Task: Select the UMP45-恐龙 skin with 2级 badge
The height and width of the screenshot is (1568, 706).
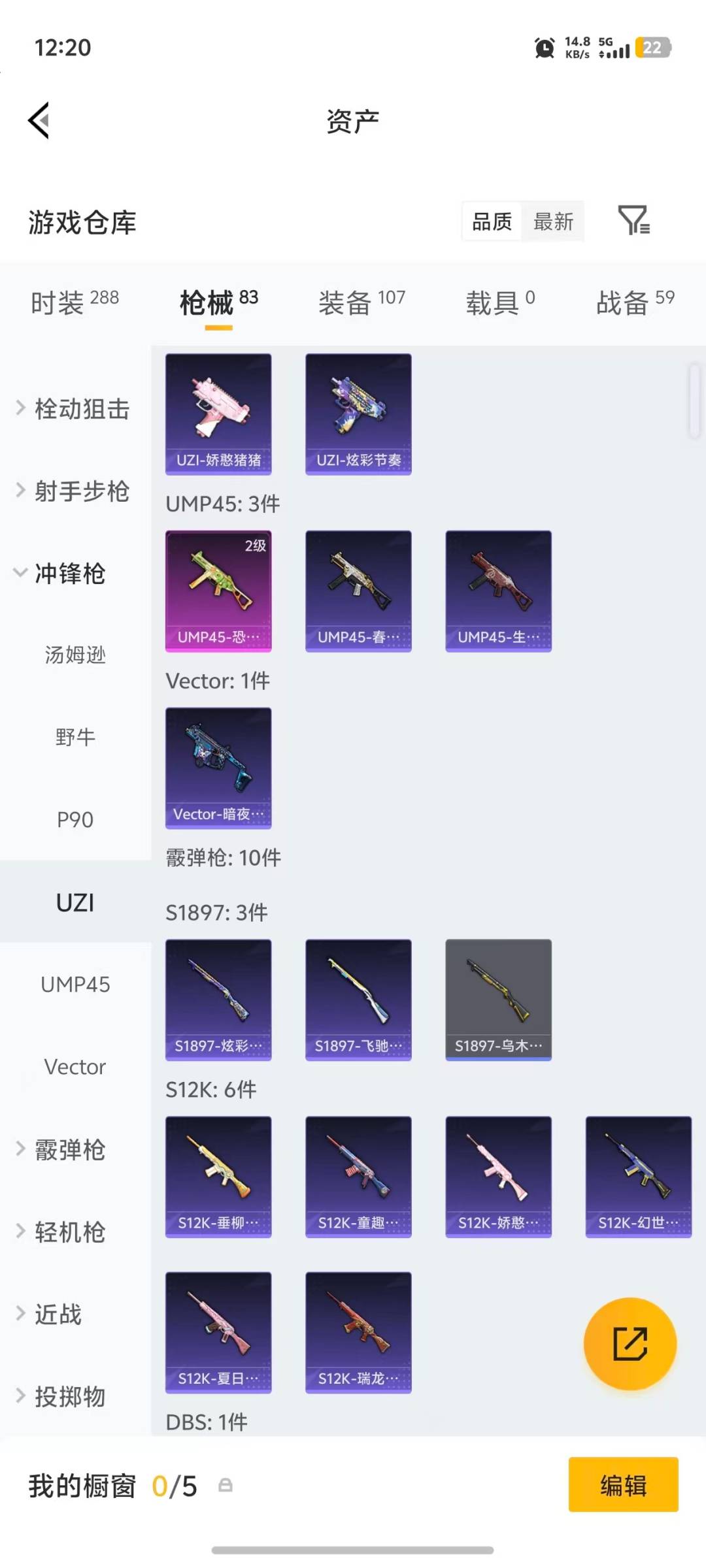Action: click(x=218, y=590)
